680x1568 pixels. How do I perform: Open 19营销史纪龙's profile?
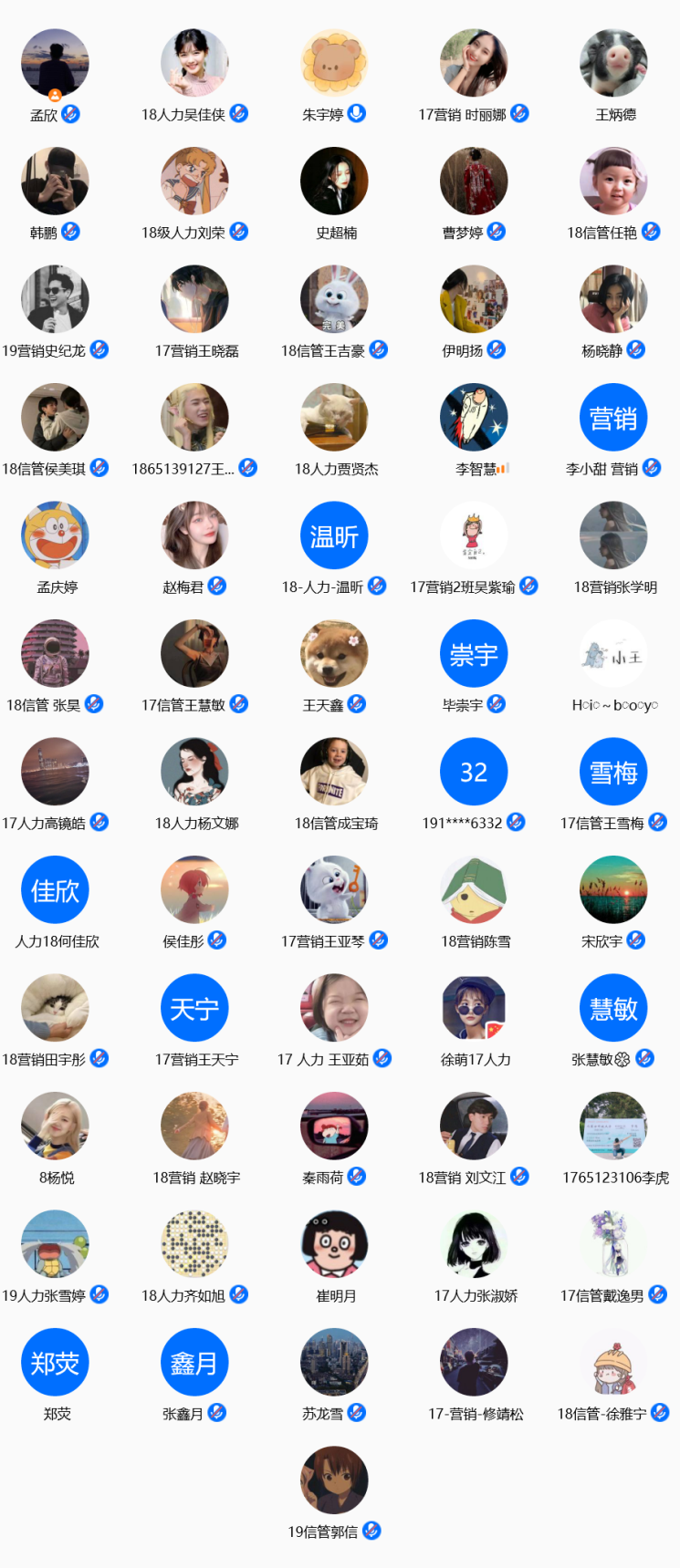coord(55,299)
